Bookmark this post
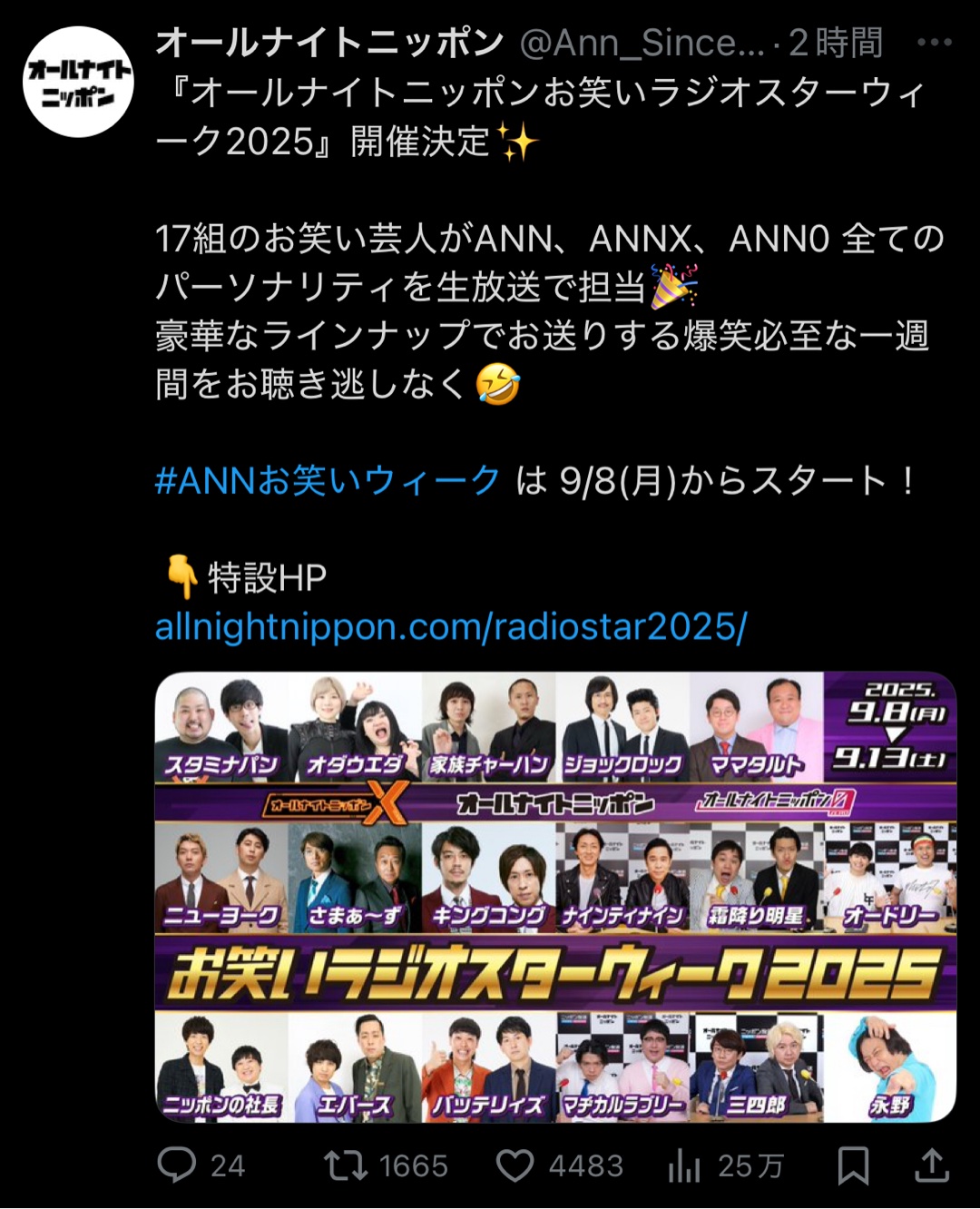 pos(853,1165)
